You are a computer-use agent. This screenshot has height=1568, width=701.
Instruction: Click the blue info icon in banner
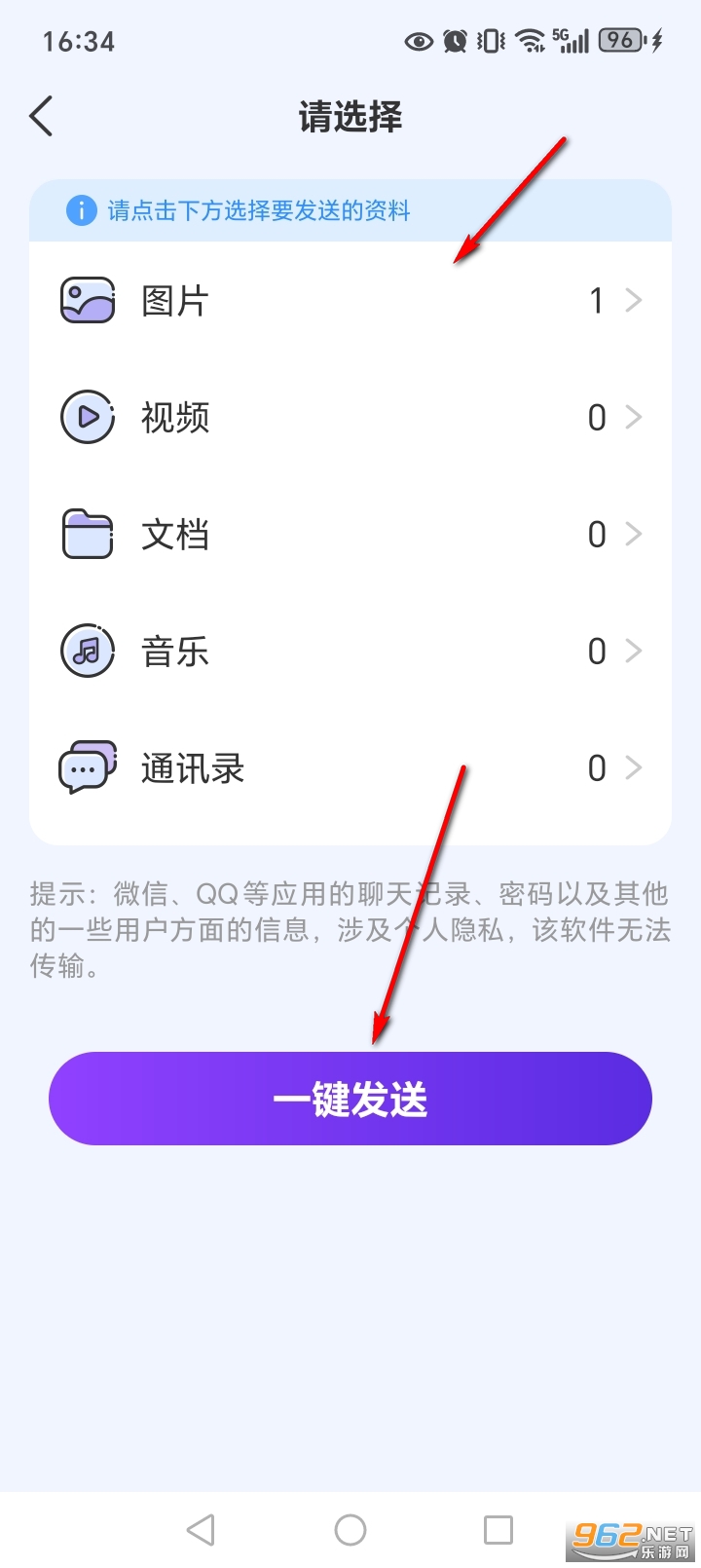(81, 210)
